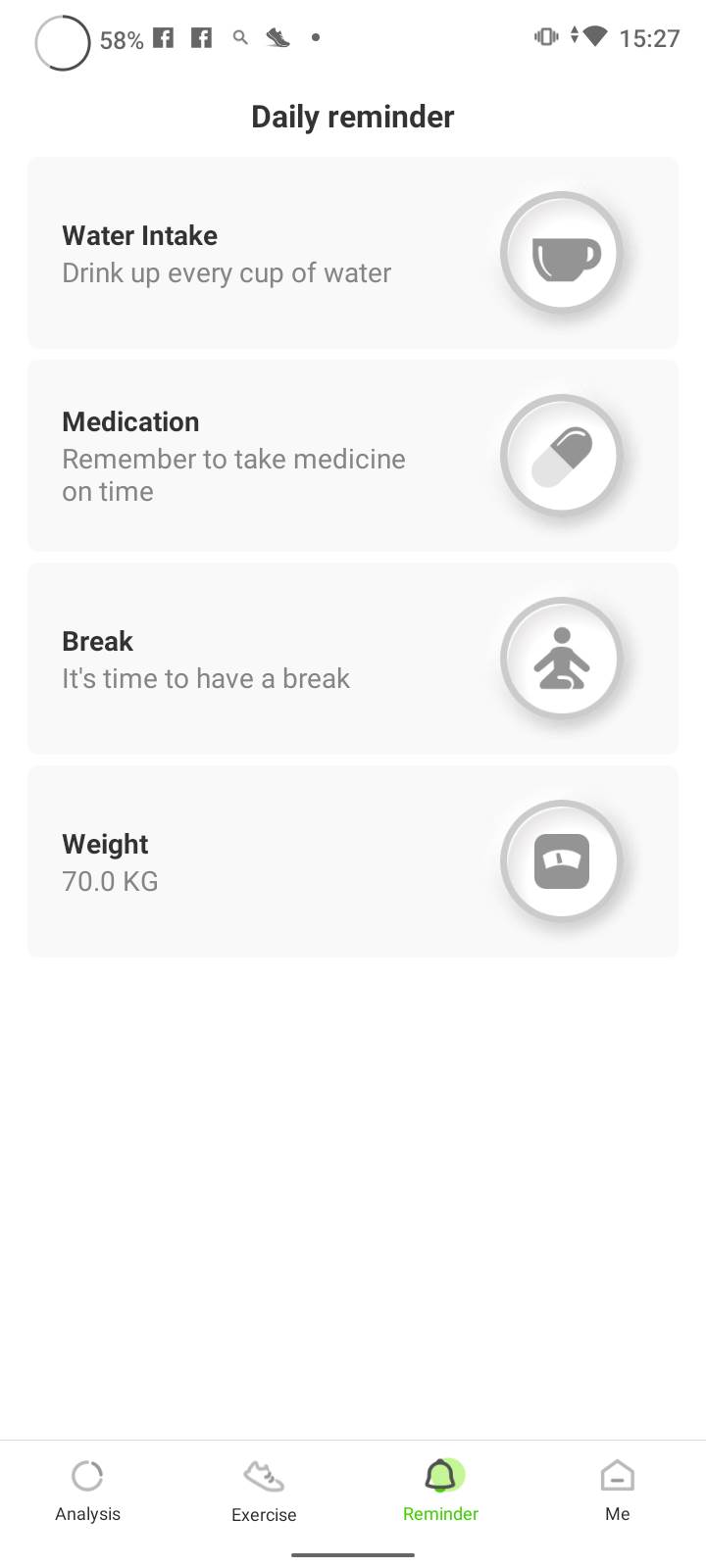Tap a Facebook notification icon in status bar
Screen dimensions: 706x1568
[163, 37]
